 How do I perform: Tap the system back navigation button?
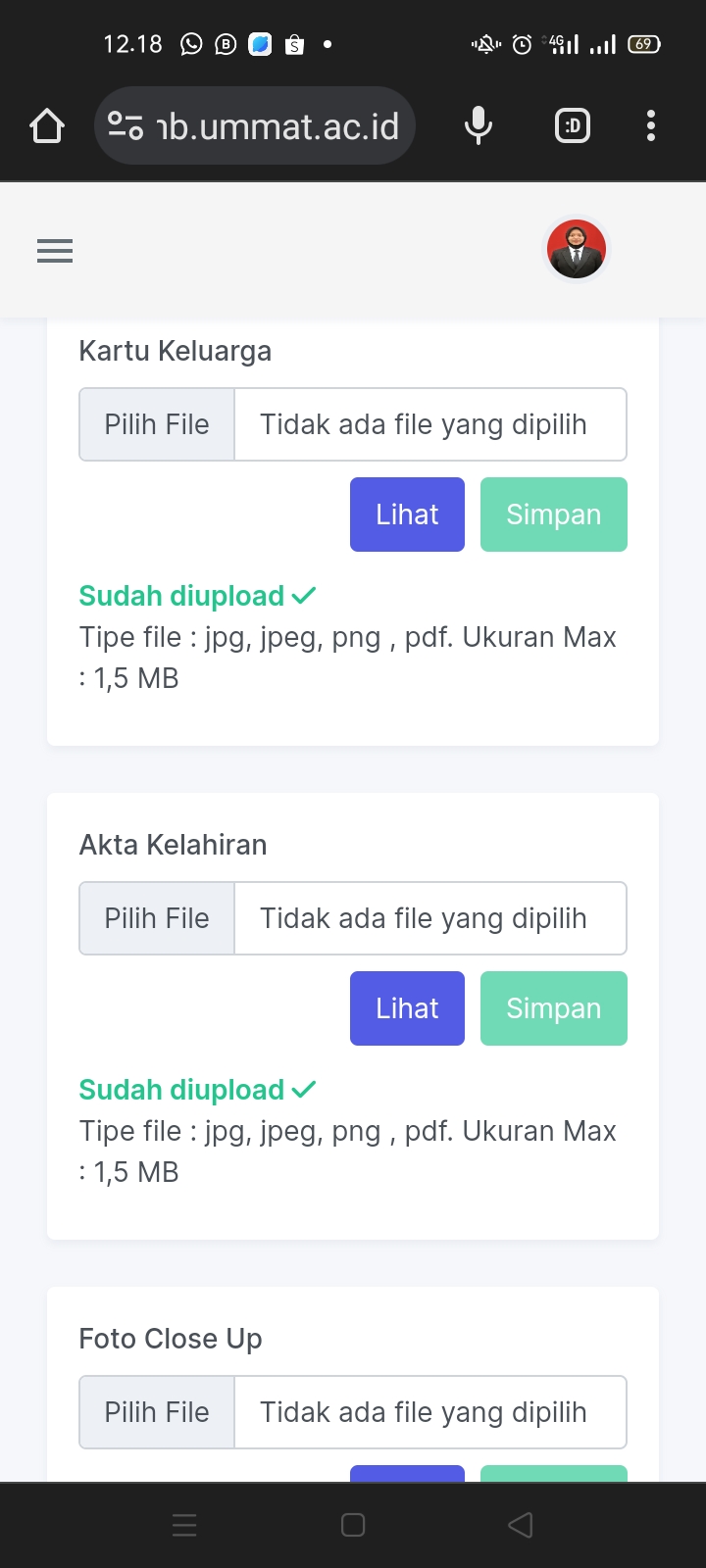pos(521,1525)
